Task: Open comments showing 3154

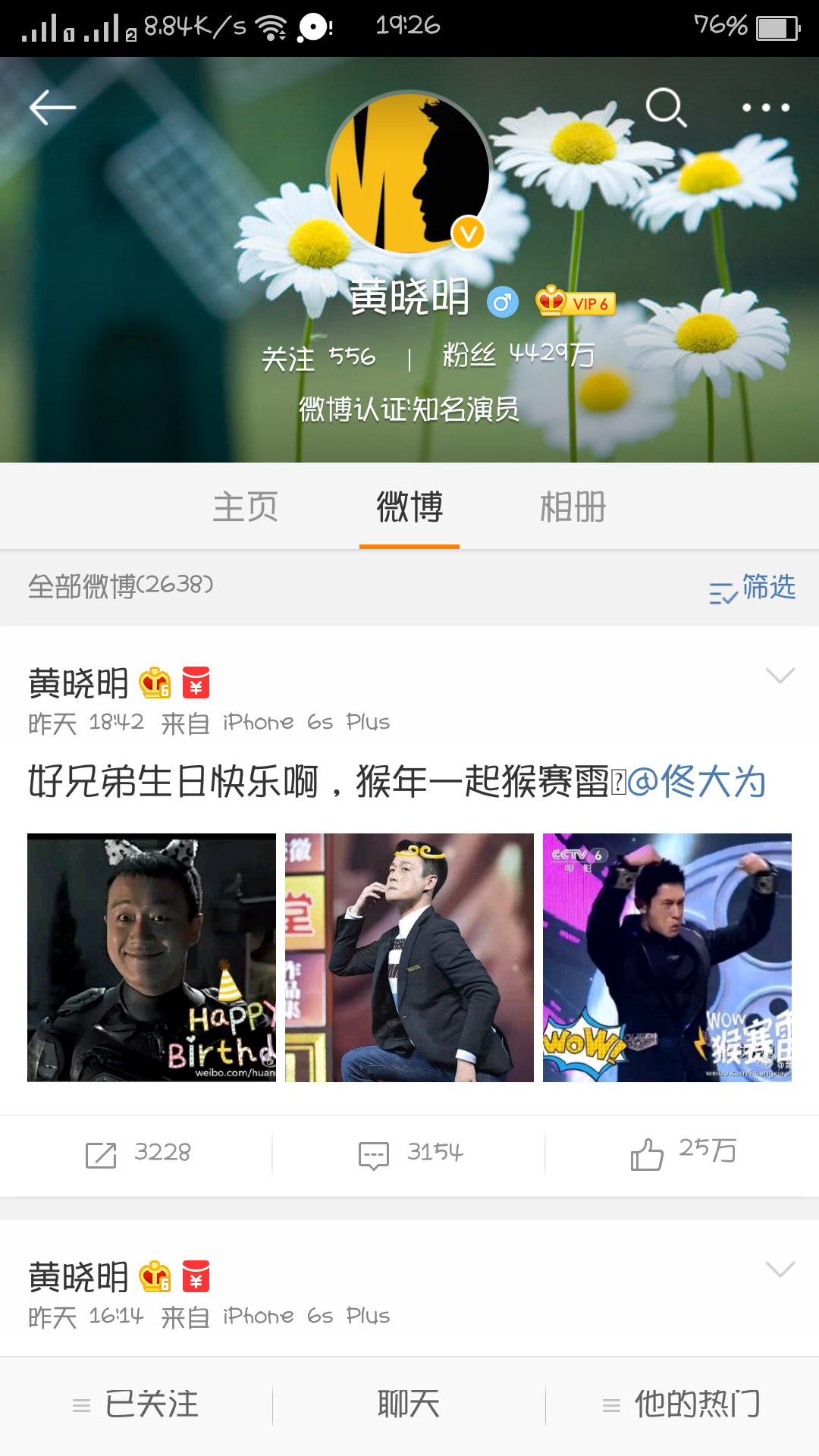Action: pyautogui.click(x=409, y=1153)
